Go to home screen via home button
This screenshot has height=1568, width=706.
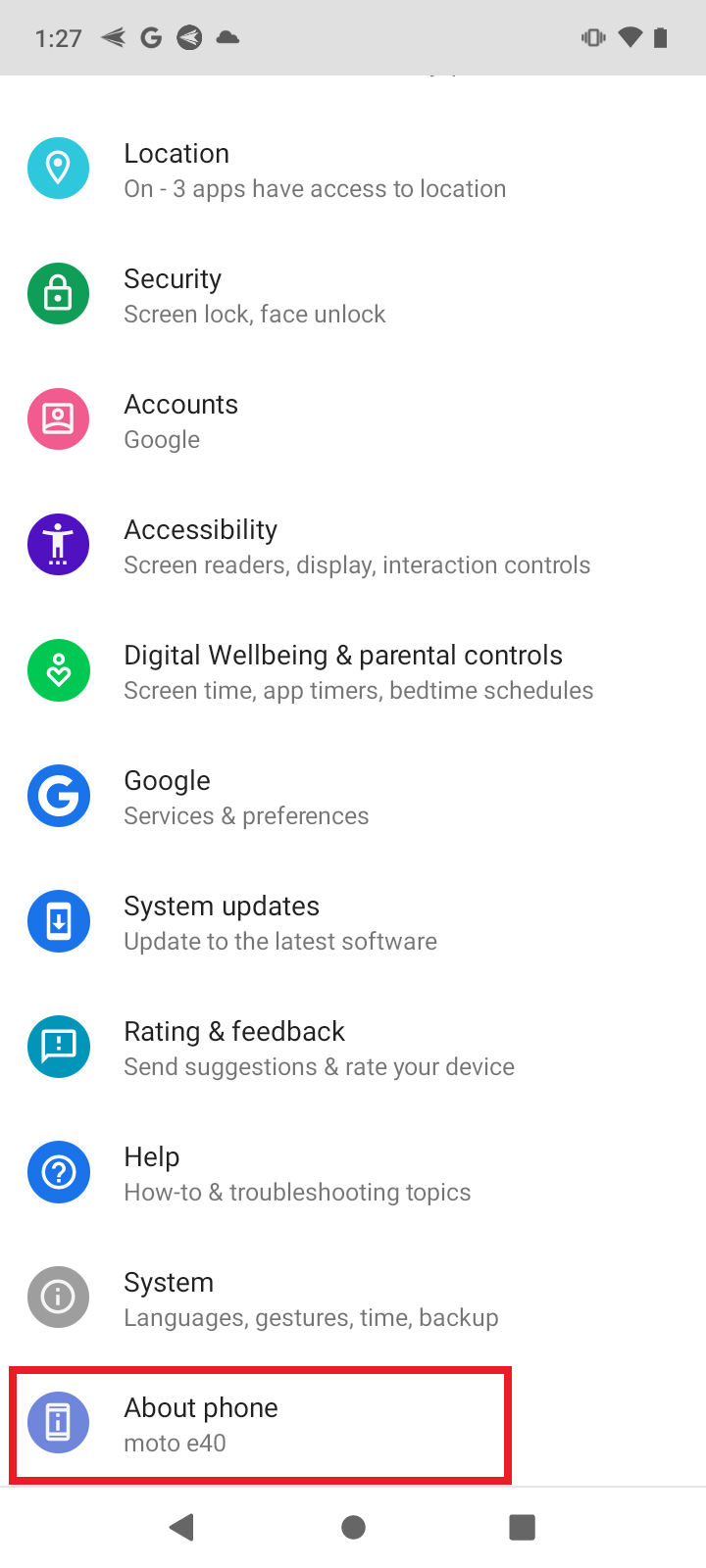(x=353, y=1527)
